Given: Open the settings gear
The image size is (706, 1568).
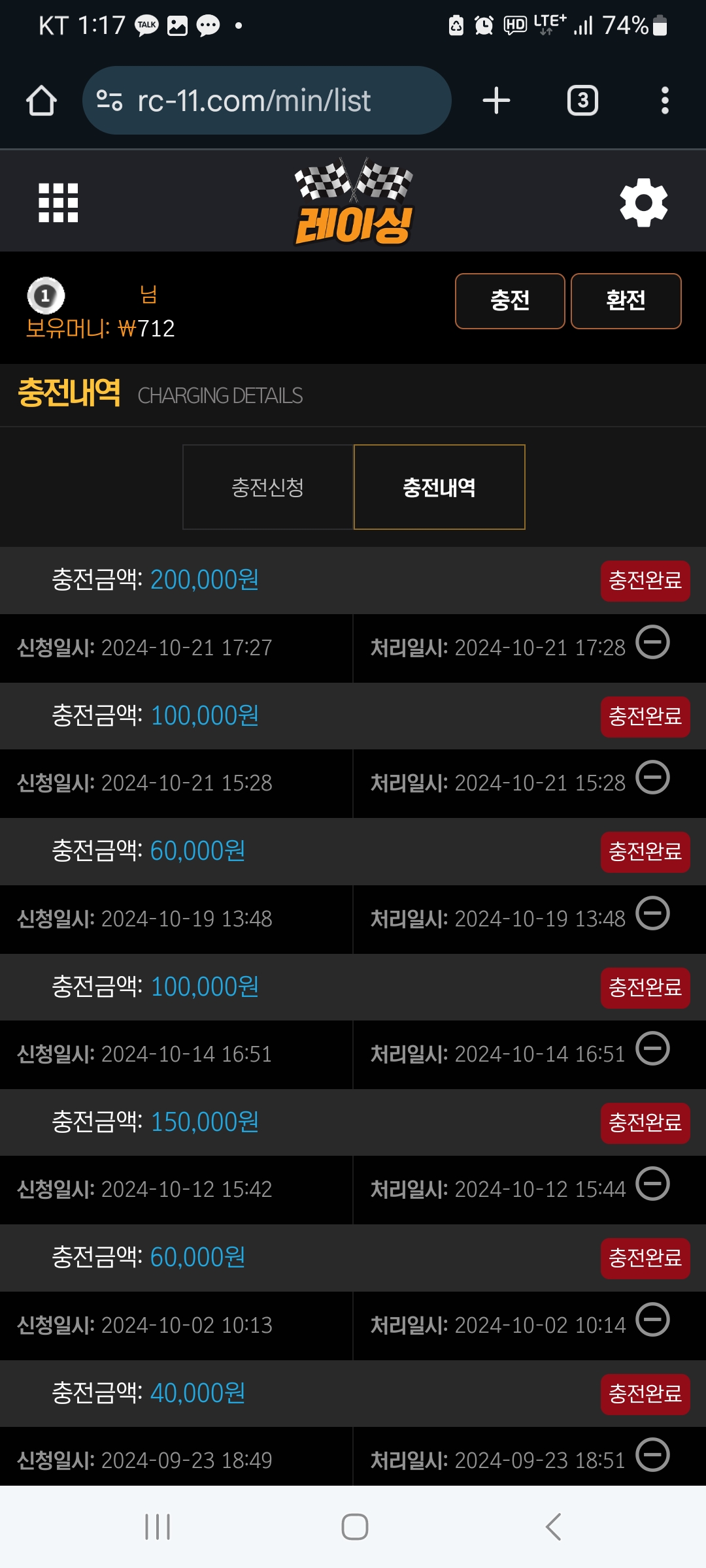Looking at the screenshot, I should coord(644,203).
